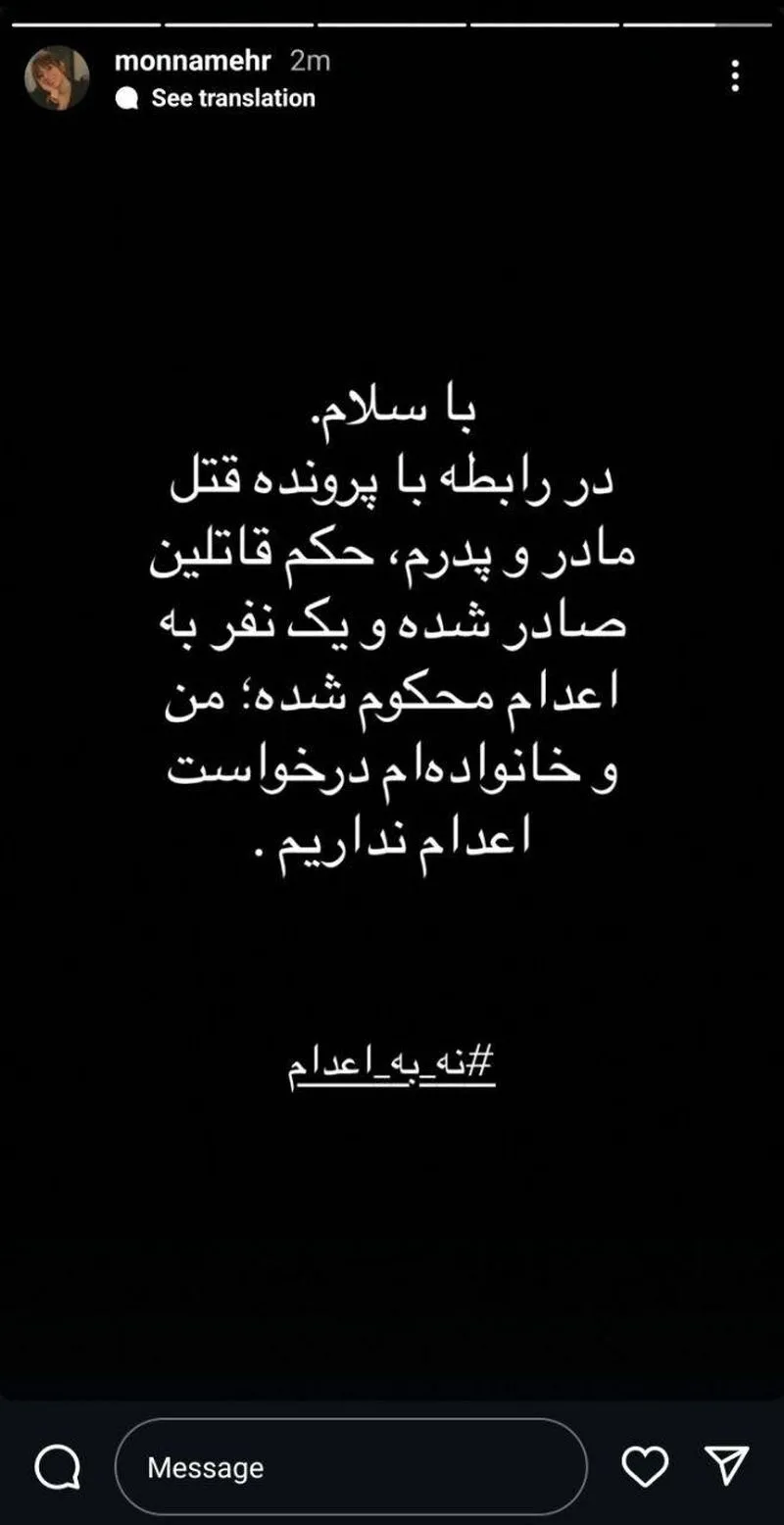Open monnamehr's profile from the username
This screenshot has width=784, height=1525.
tap(193, 61)
